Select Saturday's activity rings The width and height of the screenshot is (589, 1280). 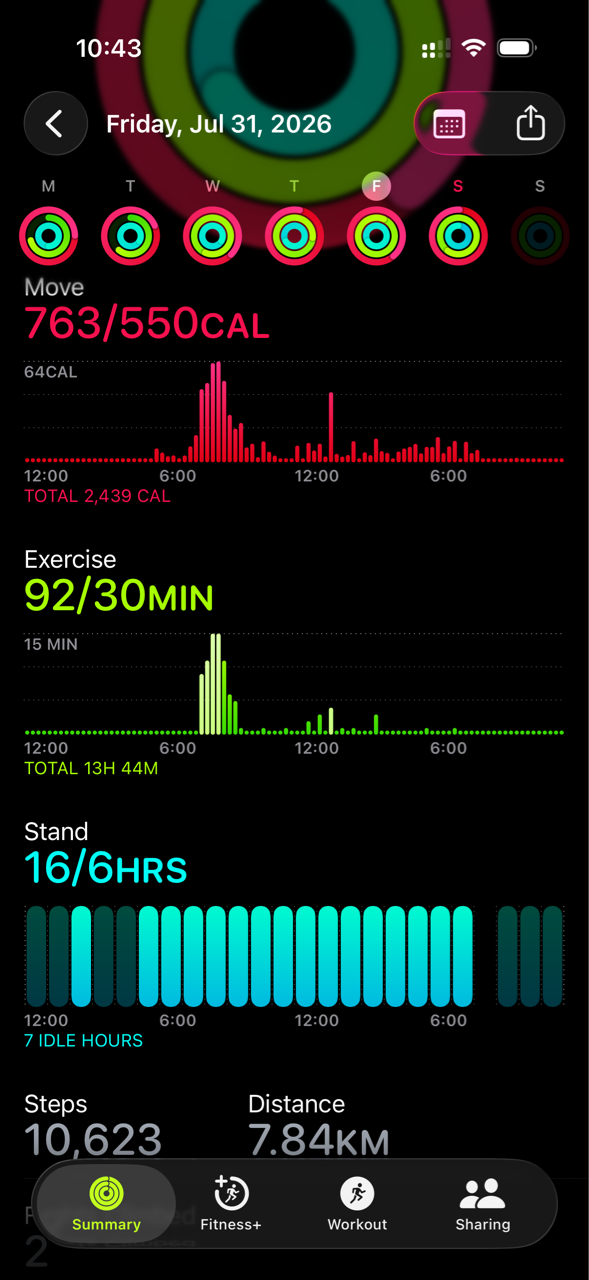pos(458,237)
